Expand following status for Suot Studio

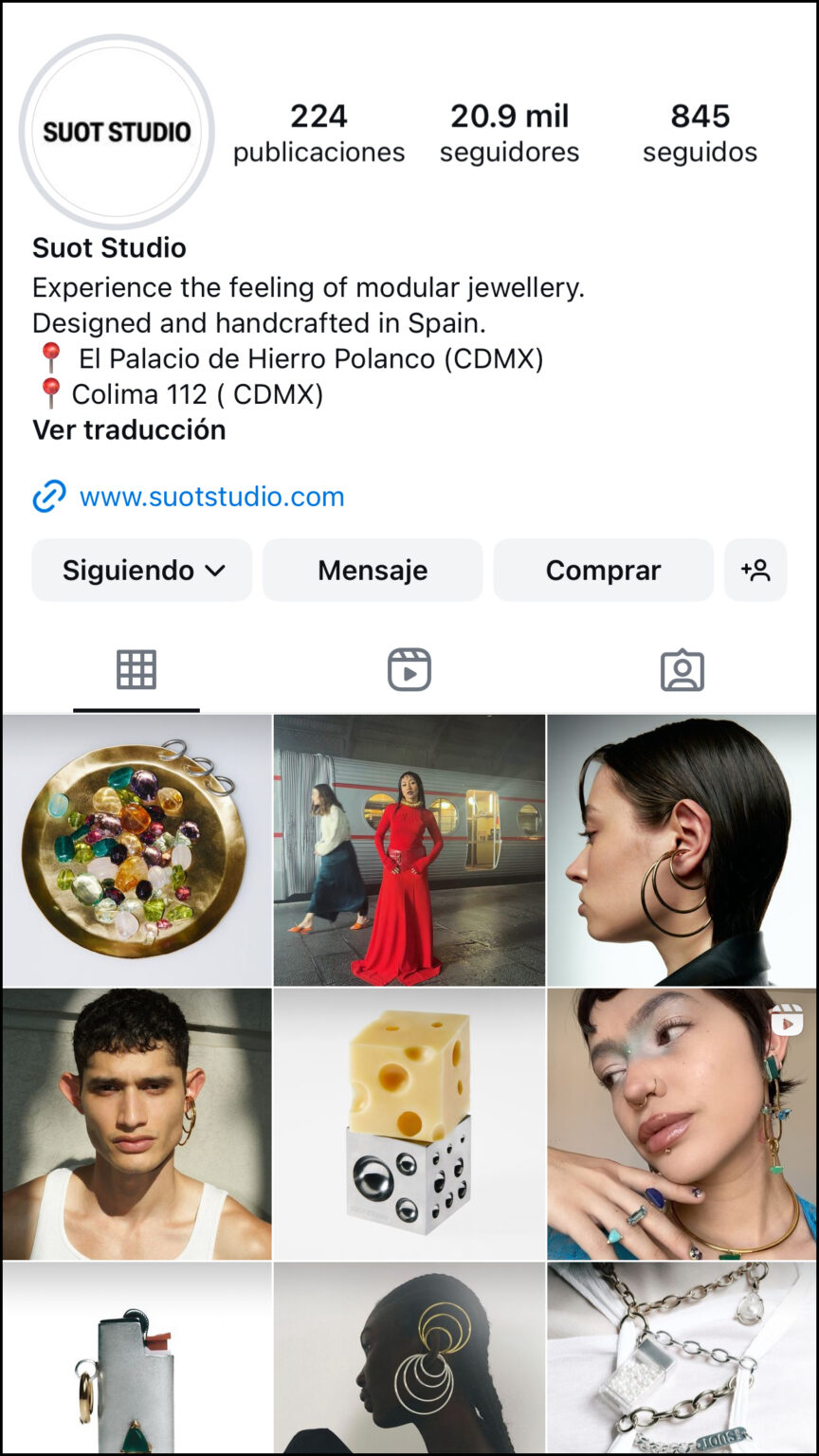pos(141,570)
